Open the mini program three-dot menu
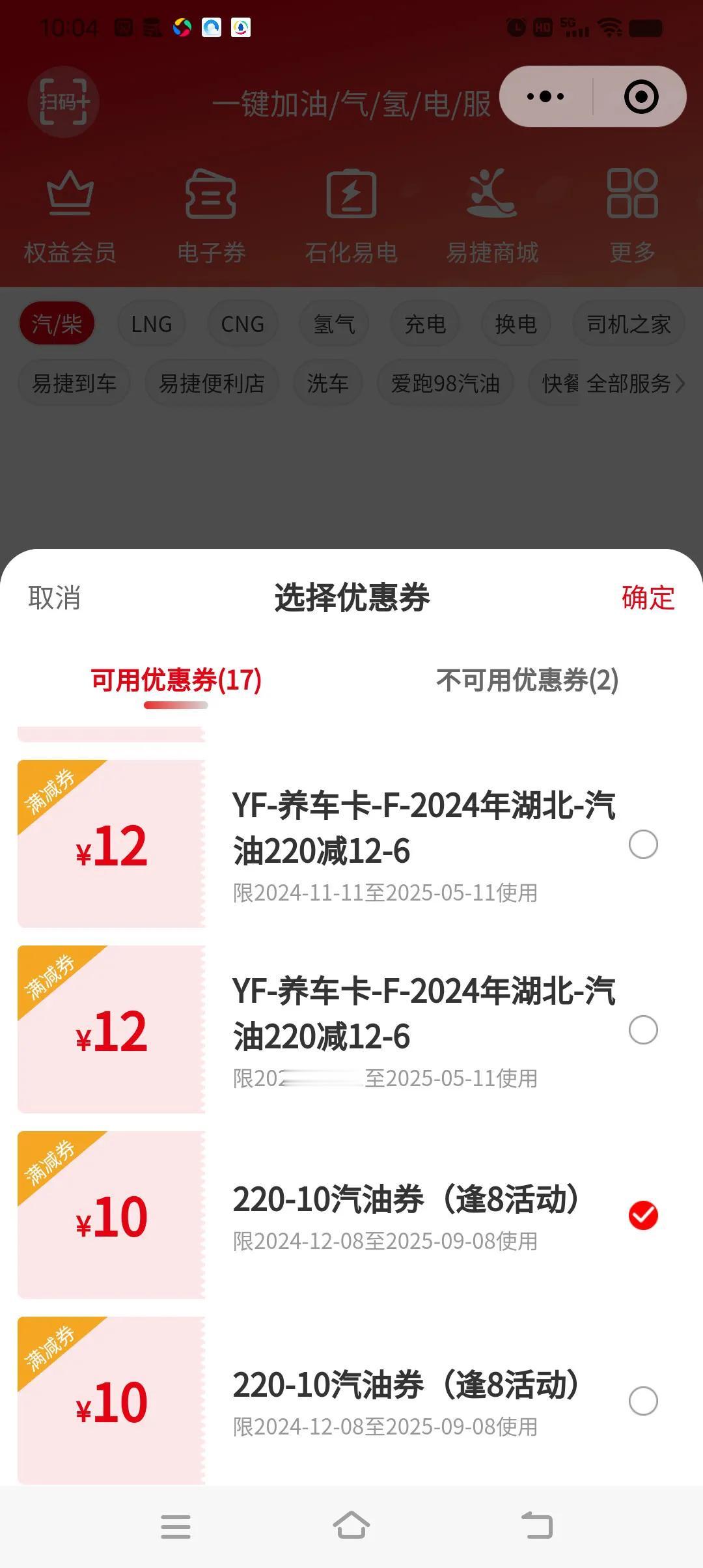Image resolution: width=703 pixels, height=1568 pixels. pos(545,97)
